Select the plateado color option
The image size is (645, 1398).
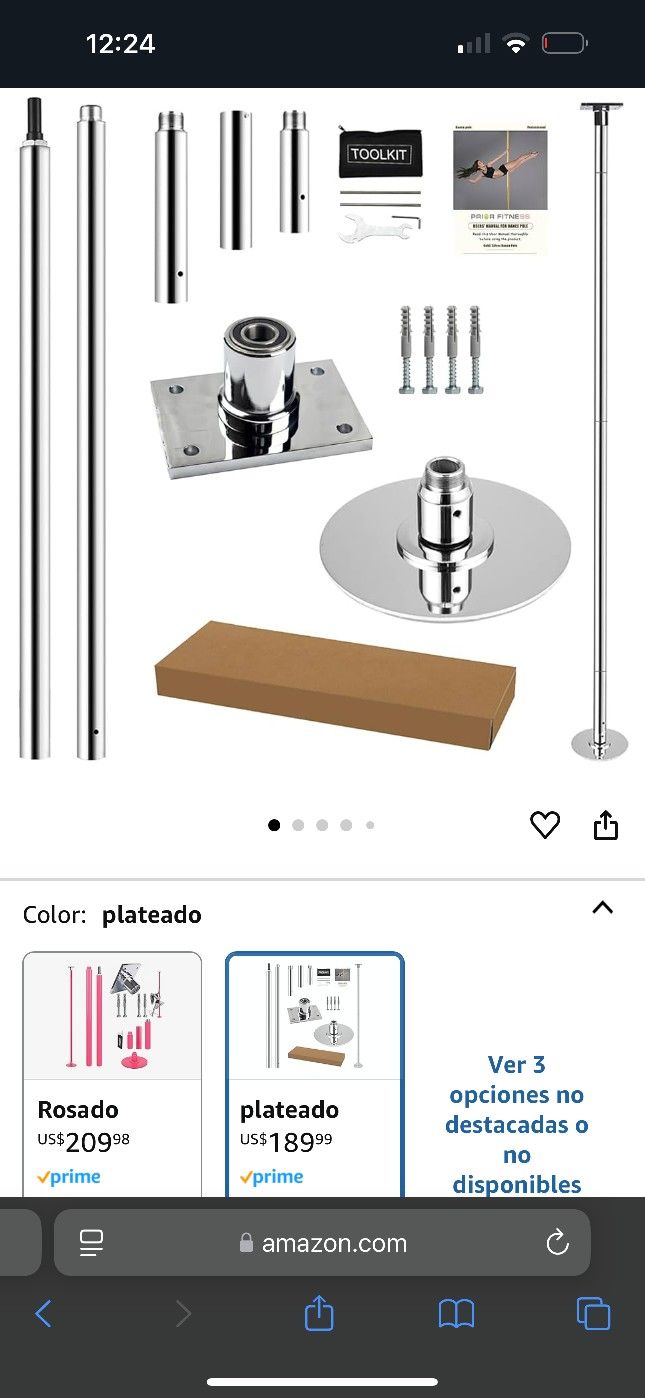(x=315, y=1075)
